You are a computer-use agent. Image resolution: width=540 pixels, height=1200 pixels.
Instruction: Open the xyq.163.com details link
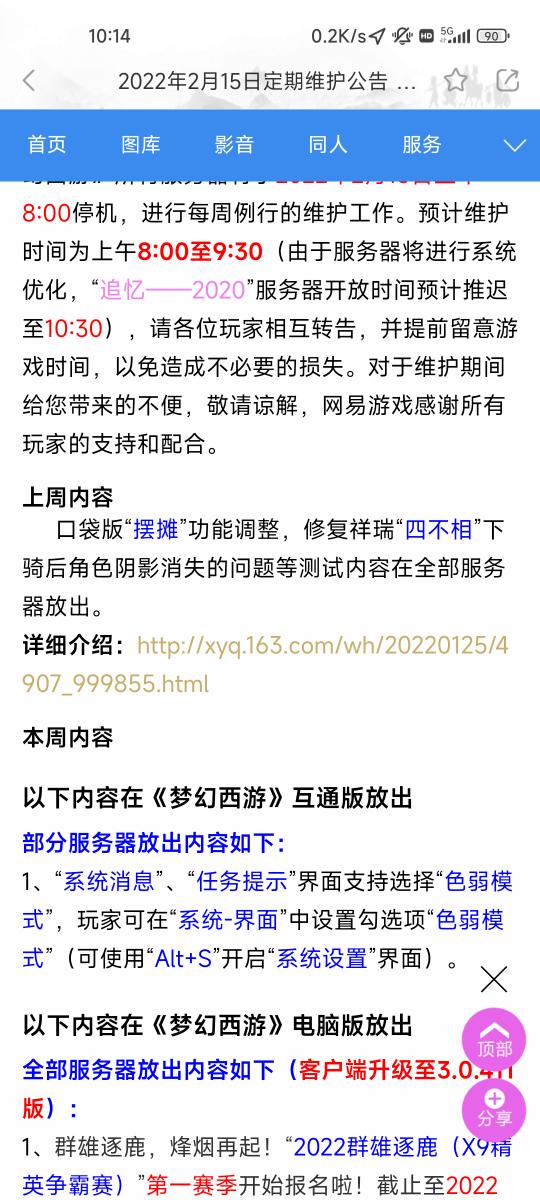point(266,665)
